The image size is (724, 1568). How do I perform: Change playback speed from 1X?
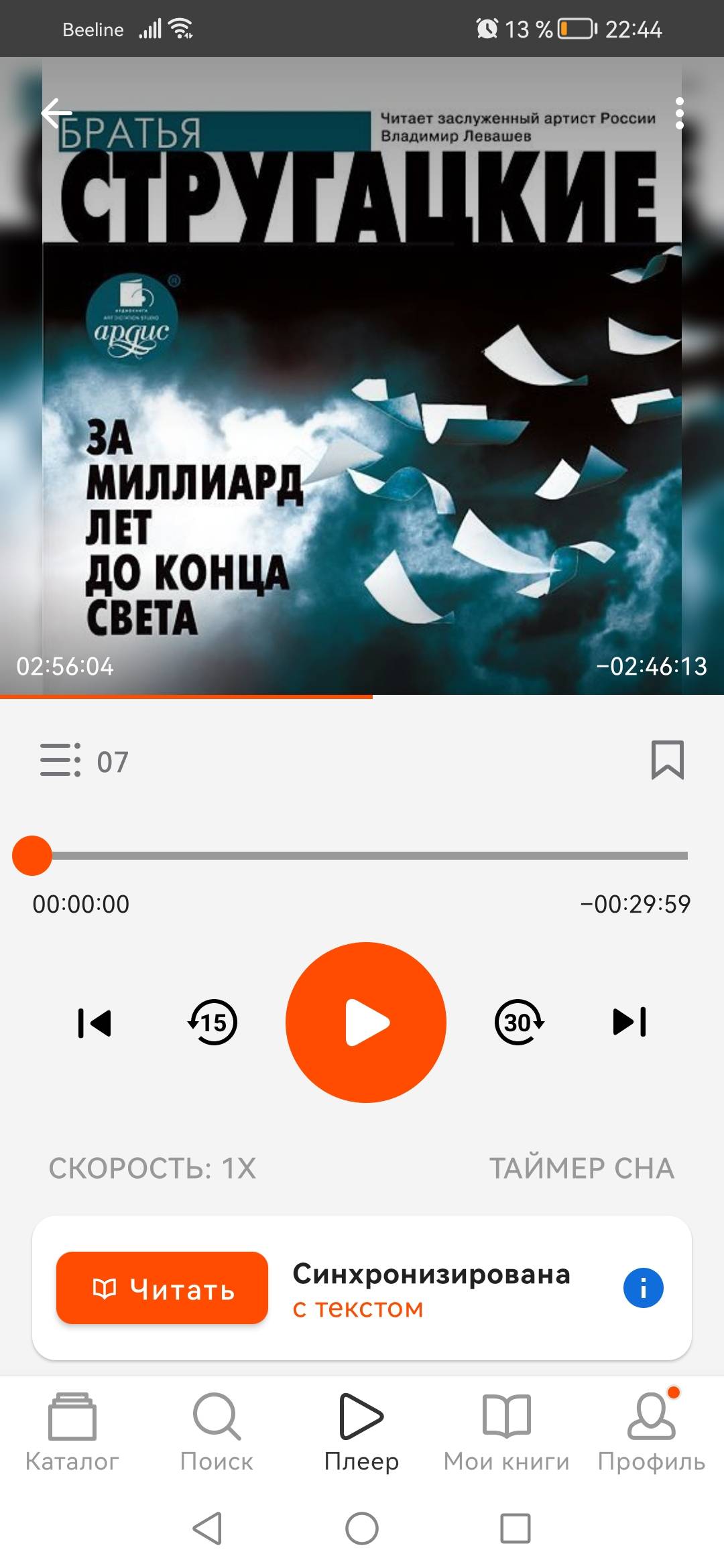152,1168
